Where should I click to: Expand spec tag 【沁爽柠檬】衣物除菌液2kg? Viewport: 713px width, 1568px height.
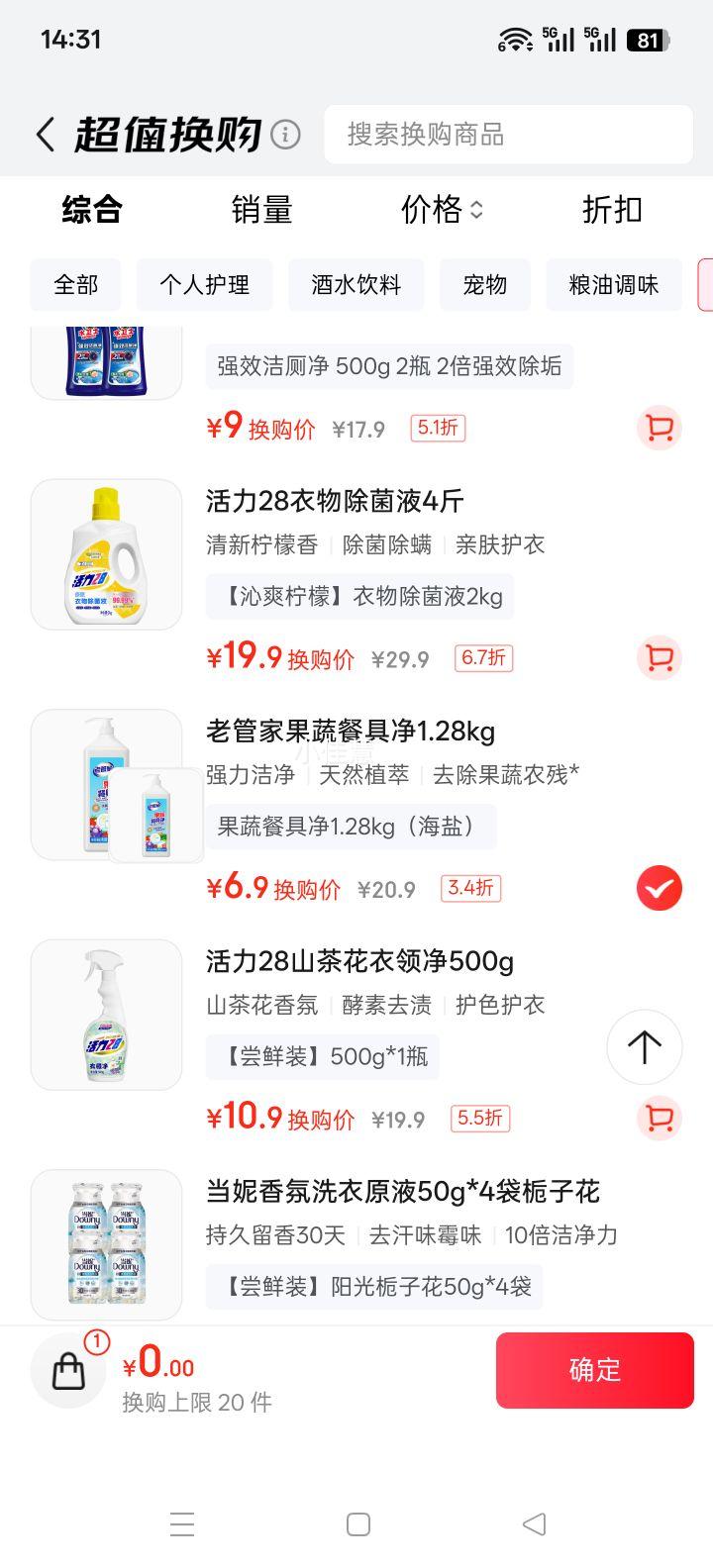point(359,597)
